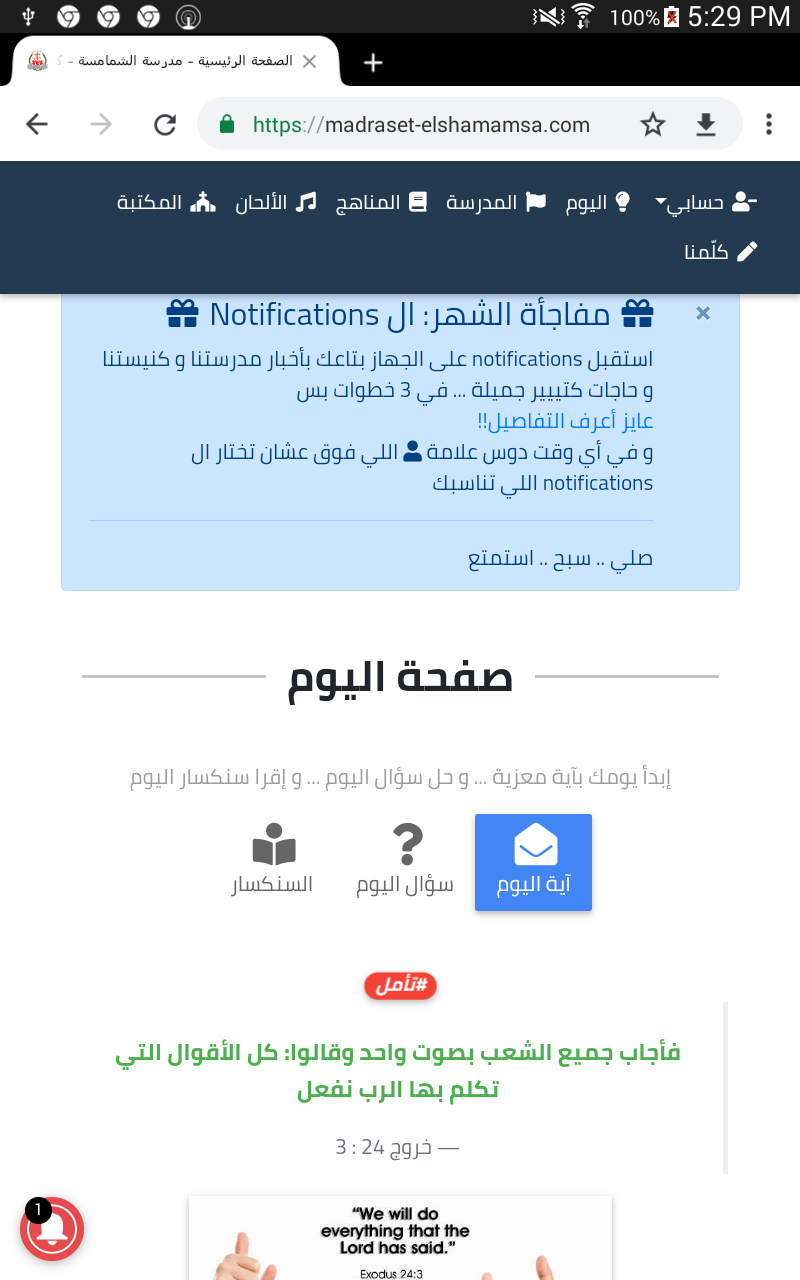
Task: Open Chrome overflow menu
Action: coord(768,124)
